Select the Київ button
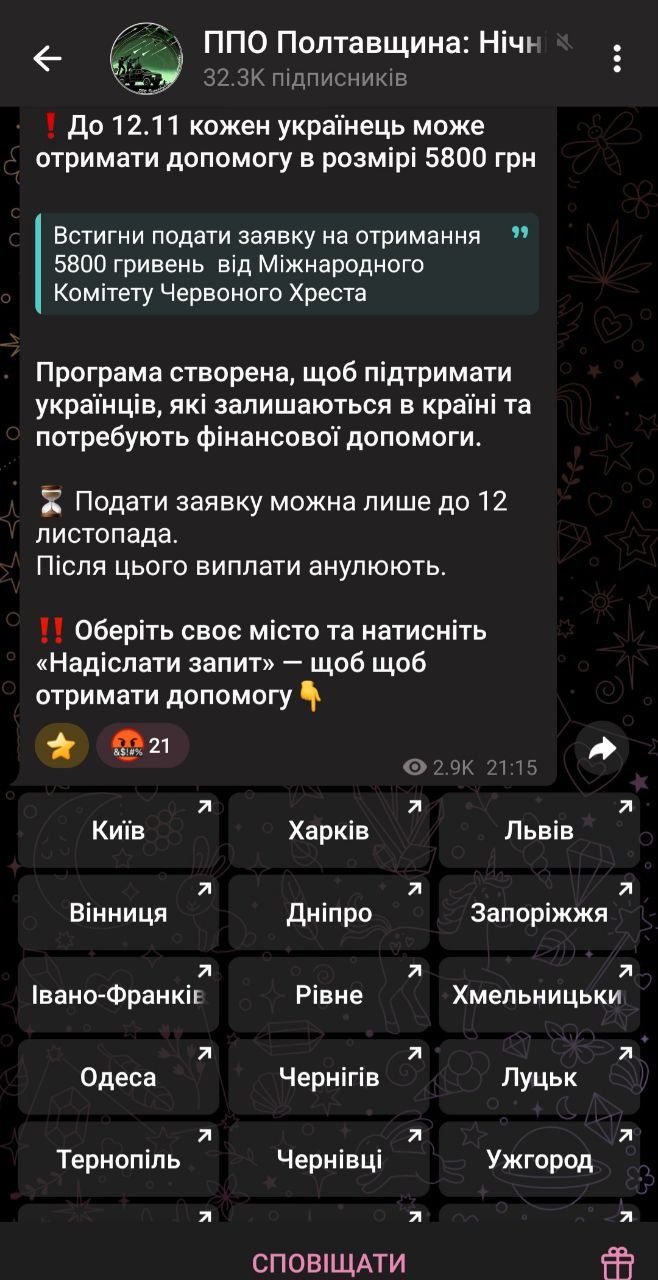658x1280 pixels. pos(118,830)
